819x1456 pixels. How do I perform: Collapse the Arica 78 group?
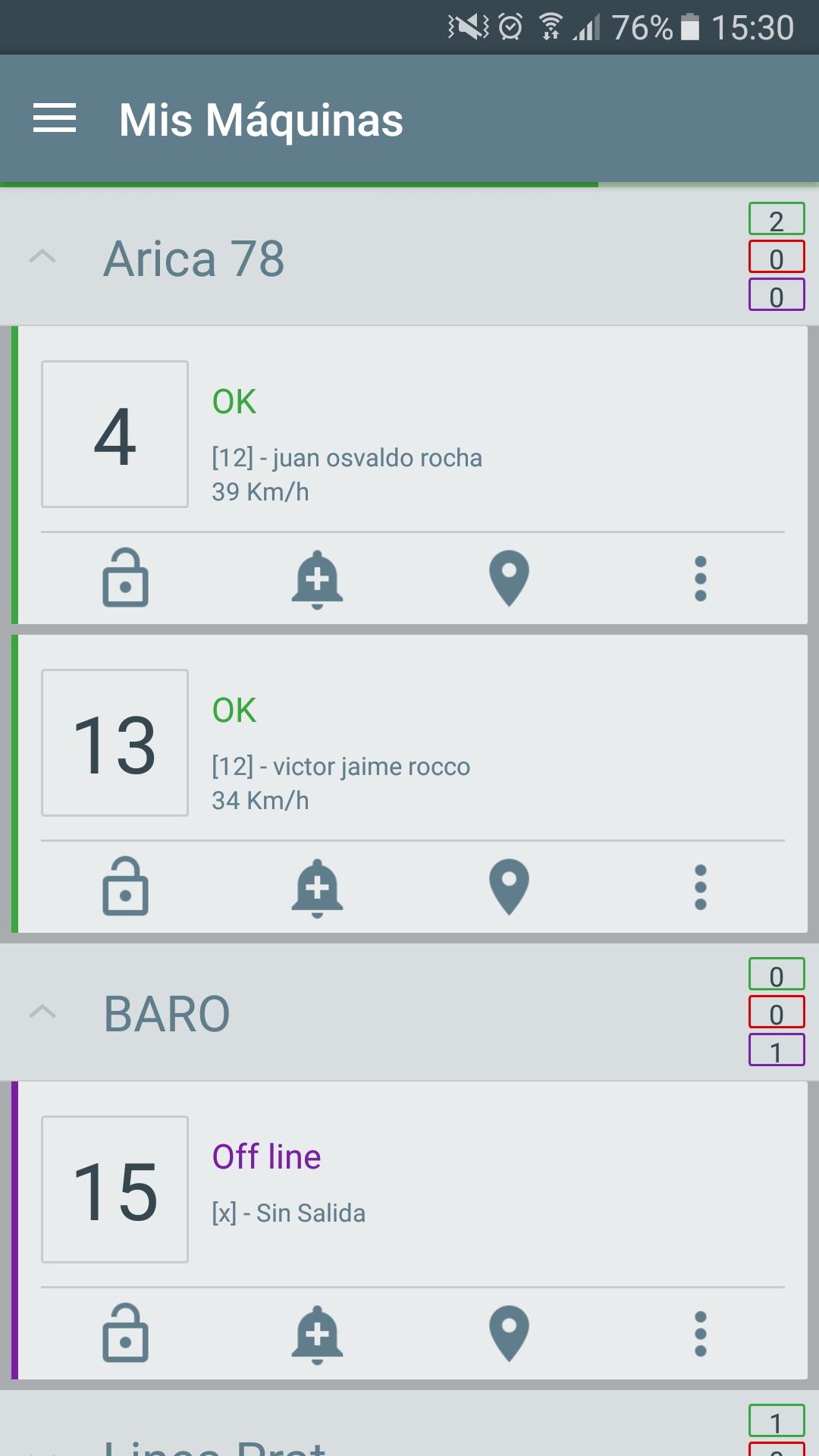[42, 257]
